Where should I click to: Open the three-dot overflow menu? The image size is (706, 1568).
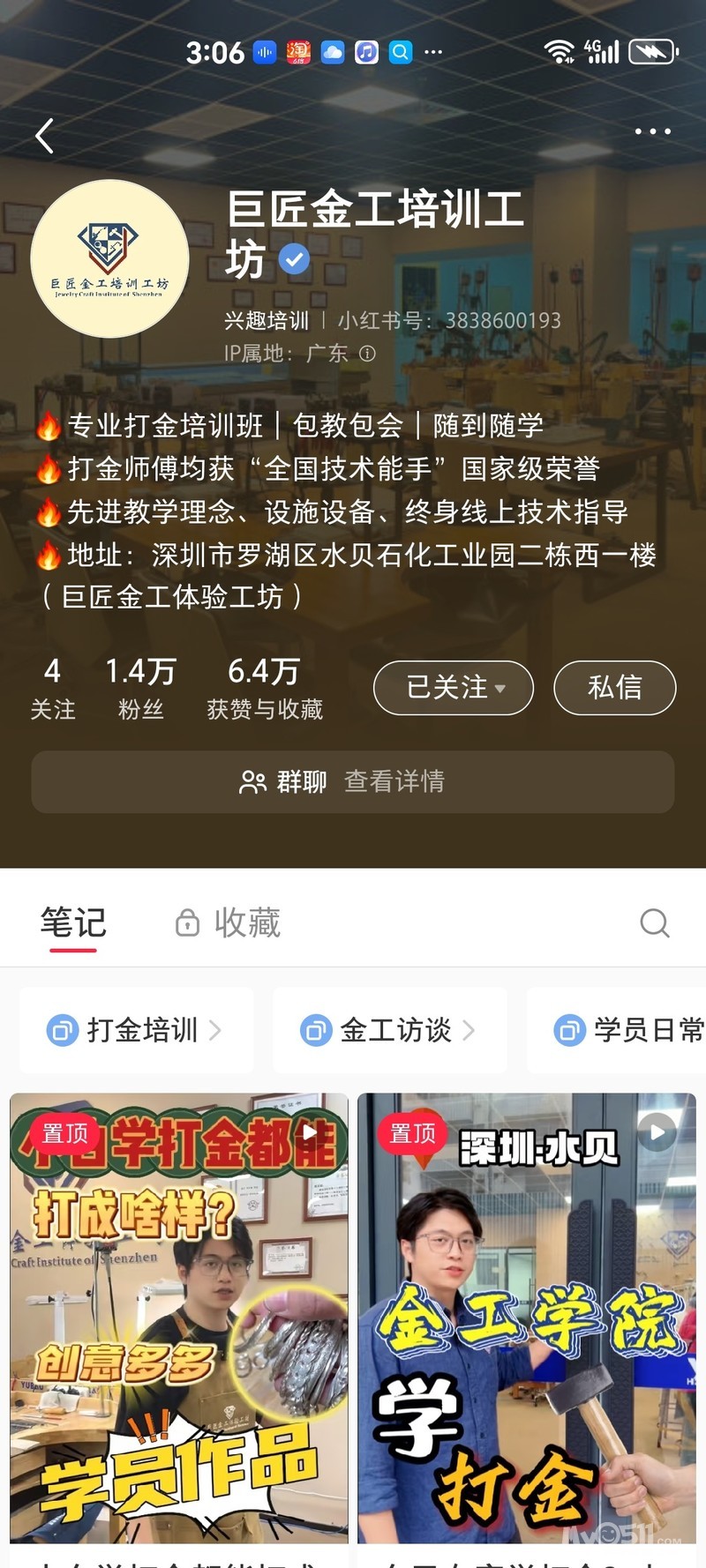coord(652,131)
